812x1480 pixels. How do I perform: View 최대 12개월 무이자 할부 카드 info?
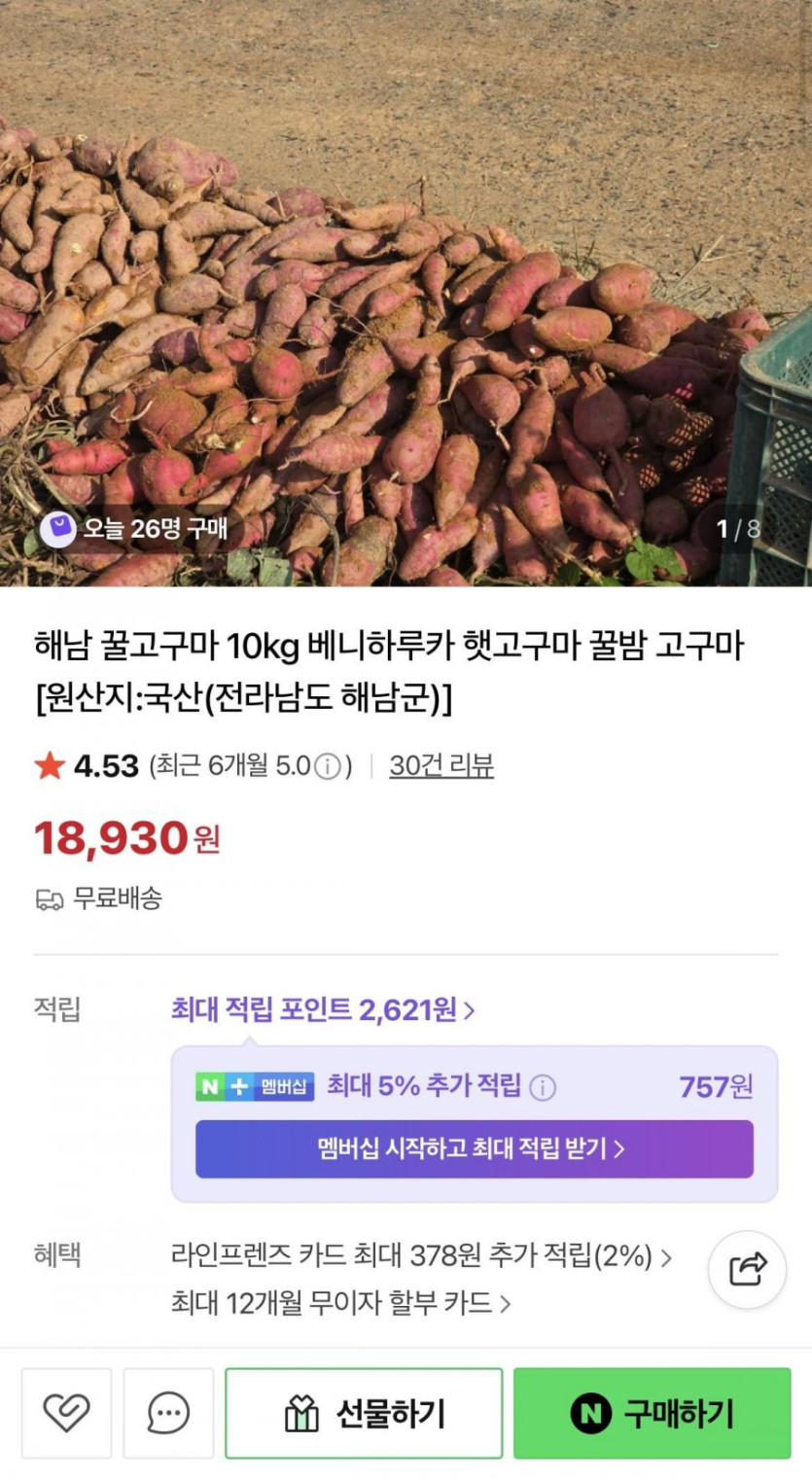340,1303
